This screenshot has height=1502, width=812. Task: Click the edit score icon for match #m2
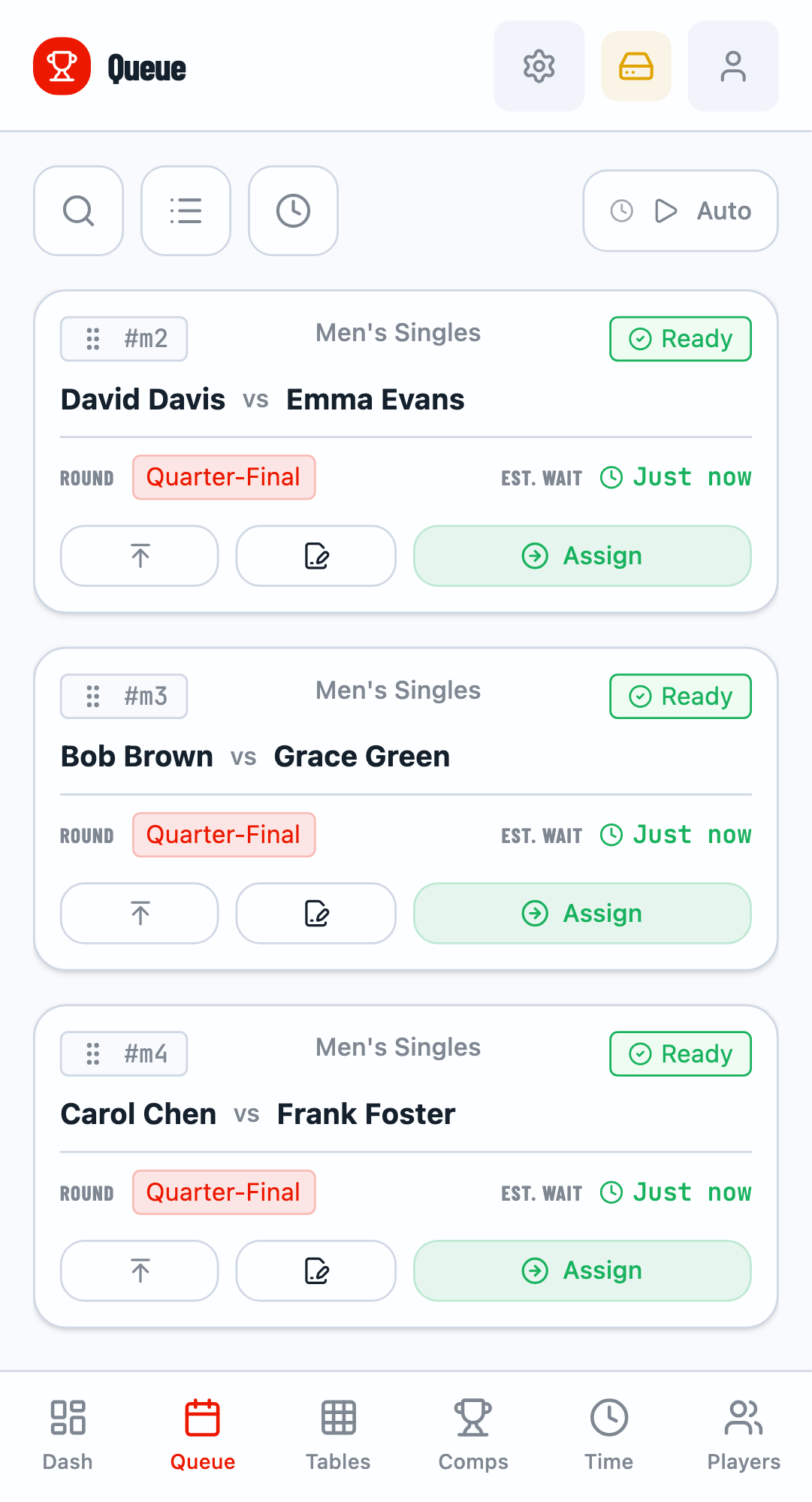click(315, 556)
